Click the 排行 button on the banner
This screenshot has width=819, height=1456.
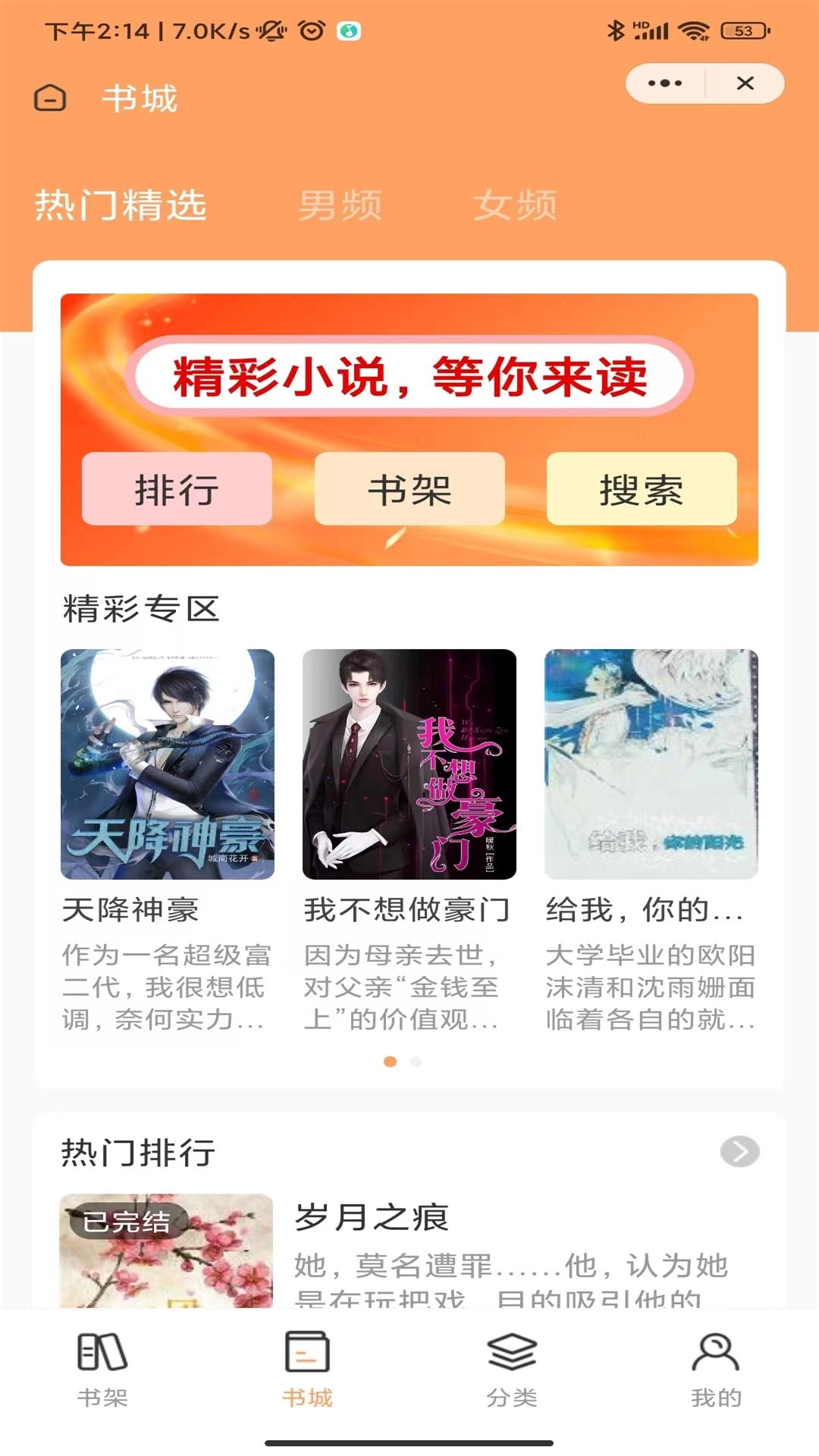point(177,491)
